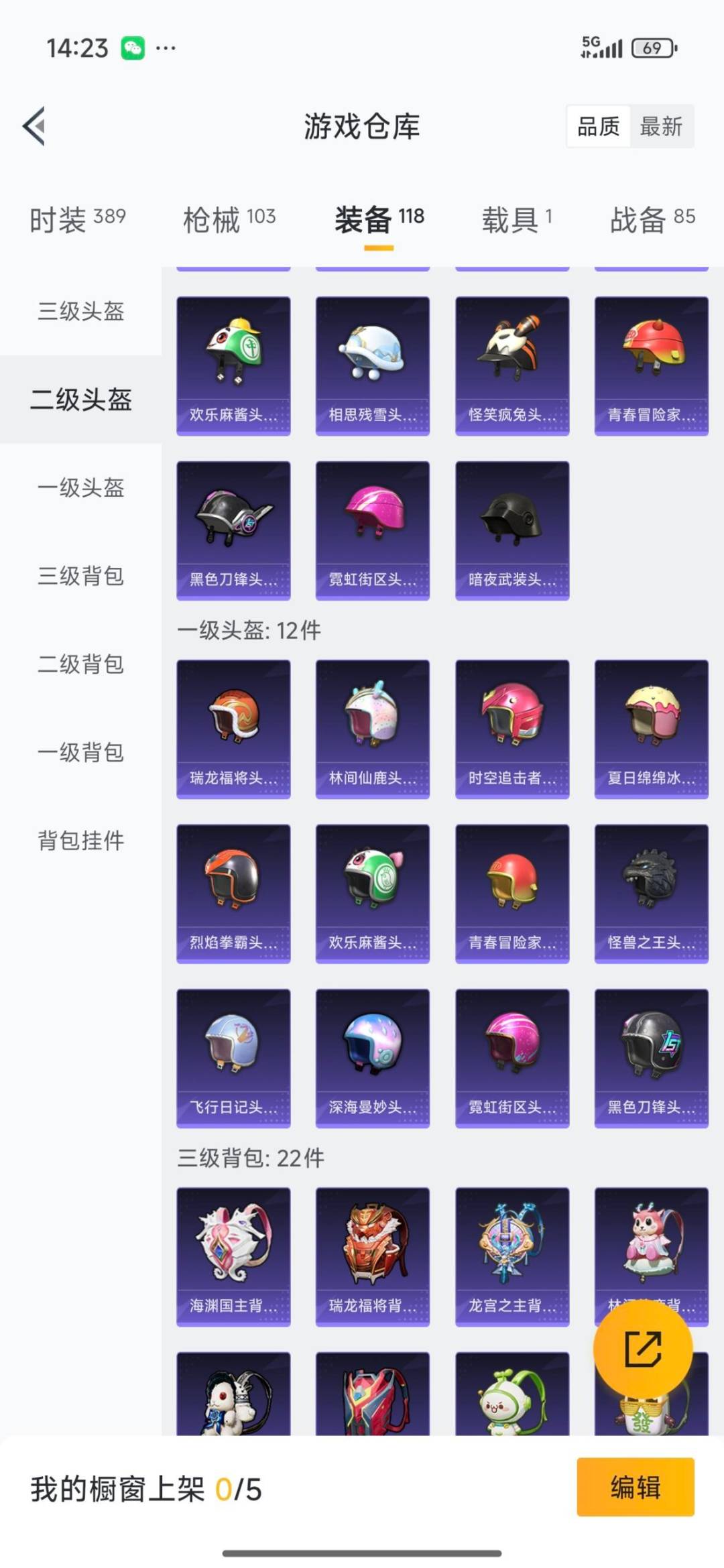Open the 背包挂件 category
The height and width of the screenshot is (1568, 724).
pos(80,840)
